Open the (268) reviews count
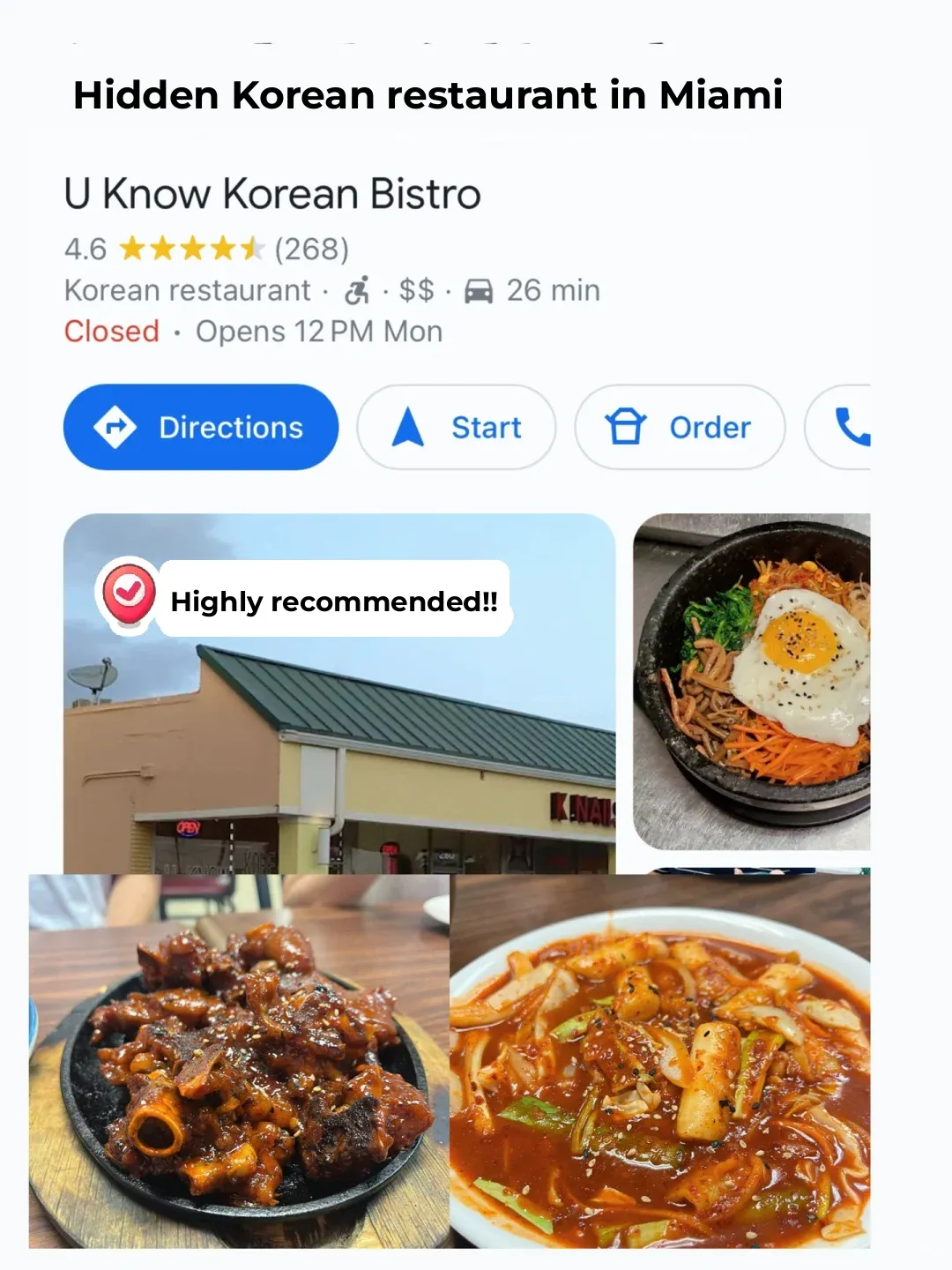952x1270 pixels. pyautogui.click(x=311, y=248)
